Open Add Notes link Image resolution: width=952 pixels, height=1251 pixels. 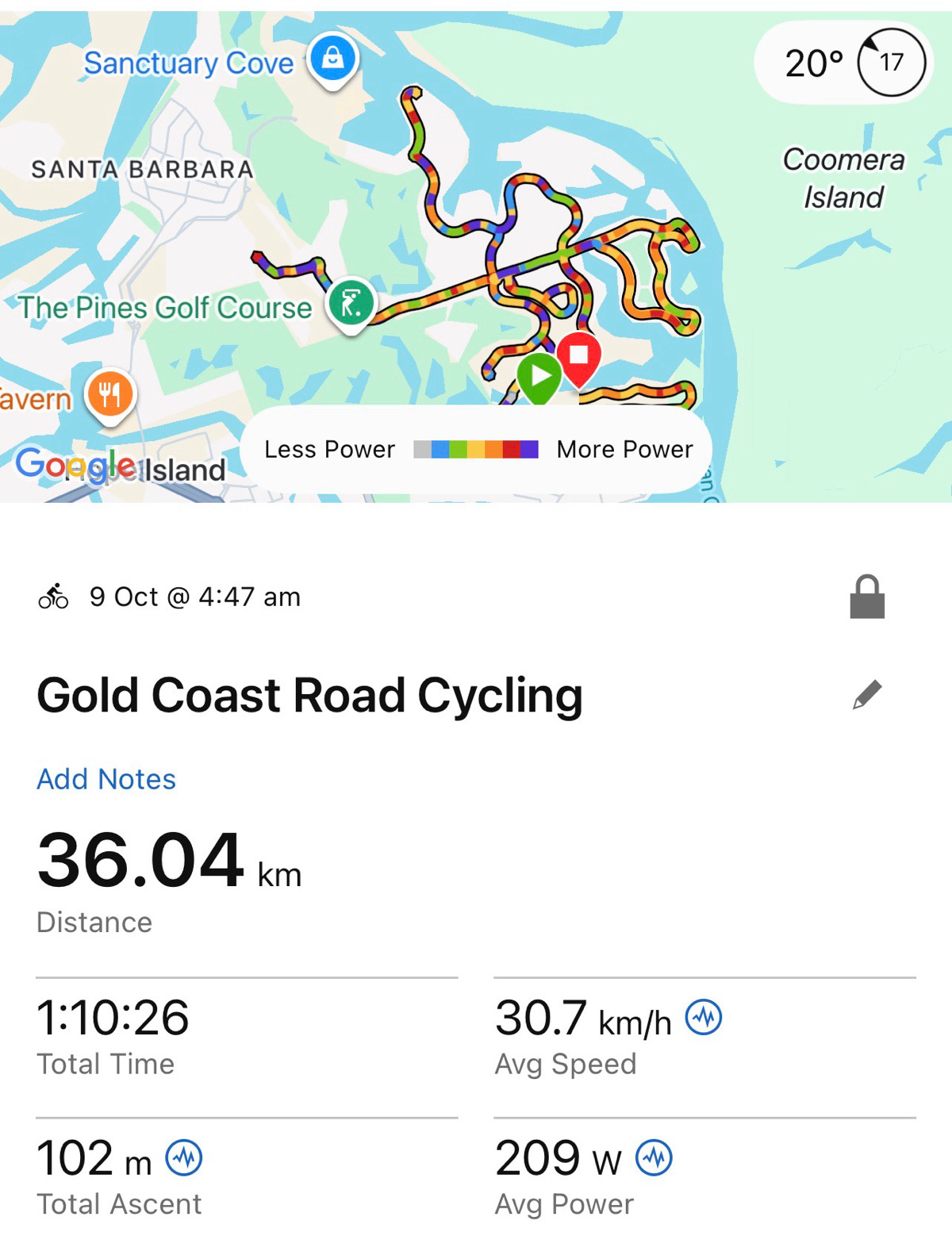click(106, 779)
